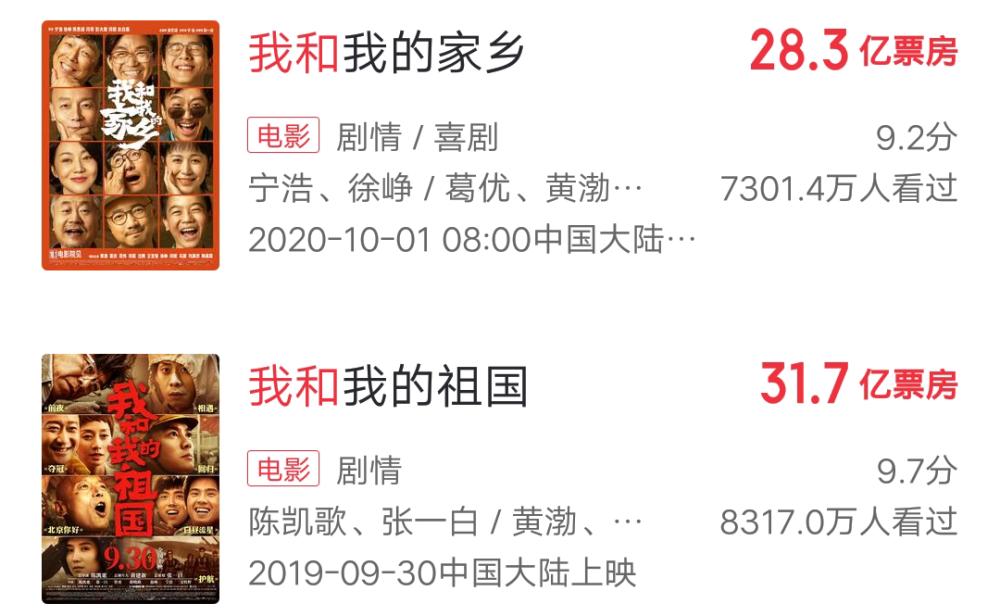Open the 我和我的家乡 movie result
The image size is (1000, 616).
pyautogui.click(x=387, y=52)
